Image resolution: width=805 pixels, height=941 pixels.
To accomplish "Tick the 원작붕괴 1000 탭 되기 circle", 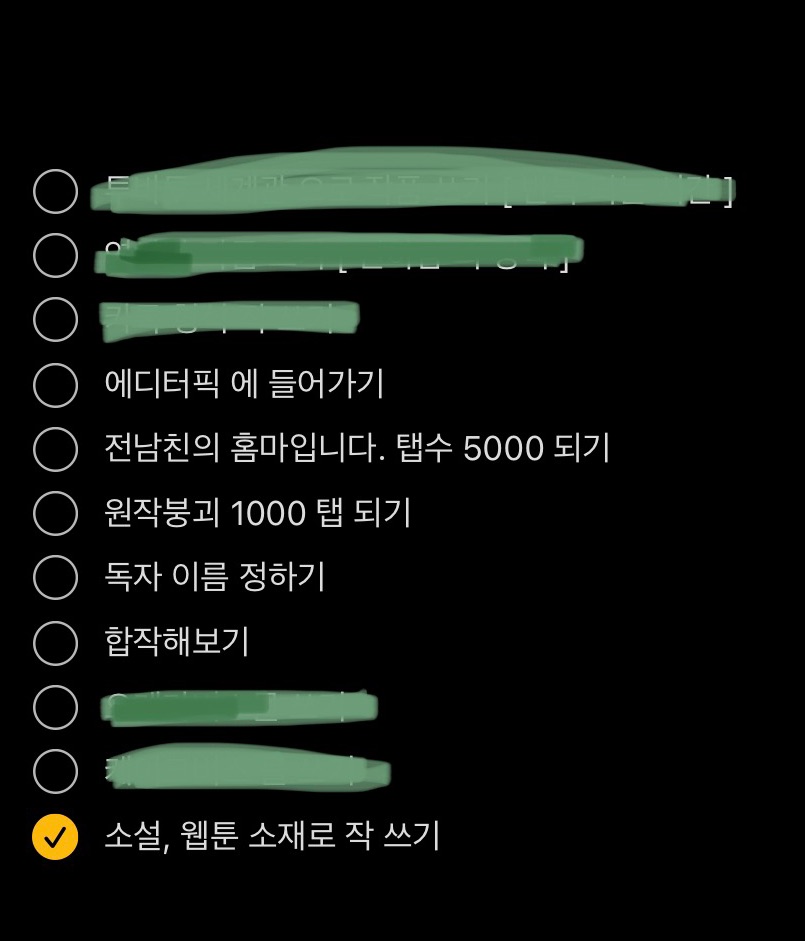I will [55, 513].
